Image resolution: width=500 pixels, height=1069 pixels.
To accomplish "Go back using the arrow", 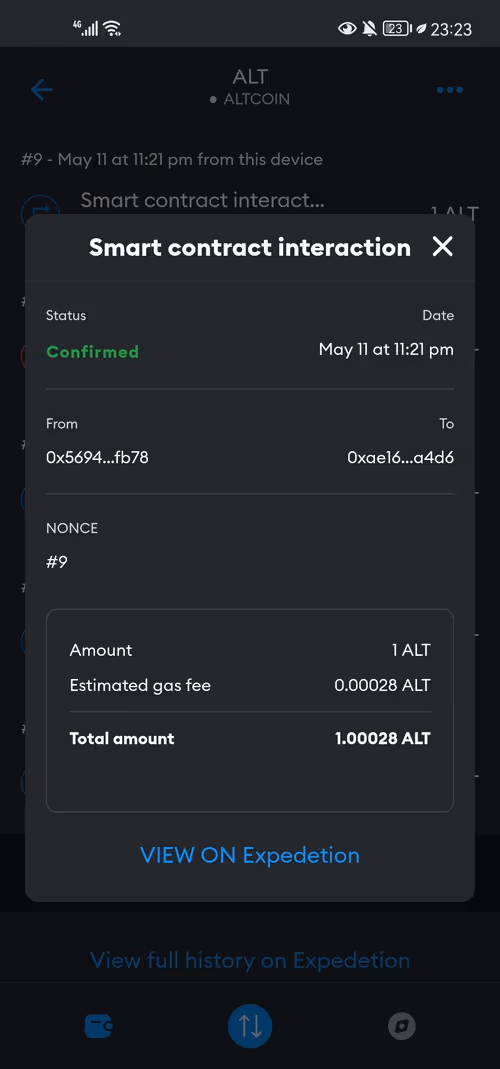I will point(42,89).
